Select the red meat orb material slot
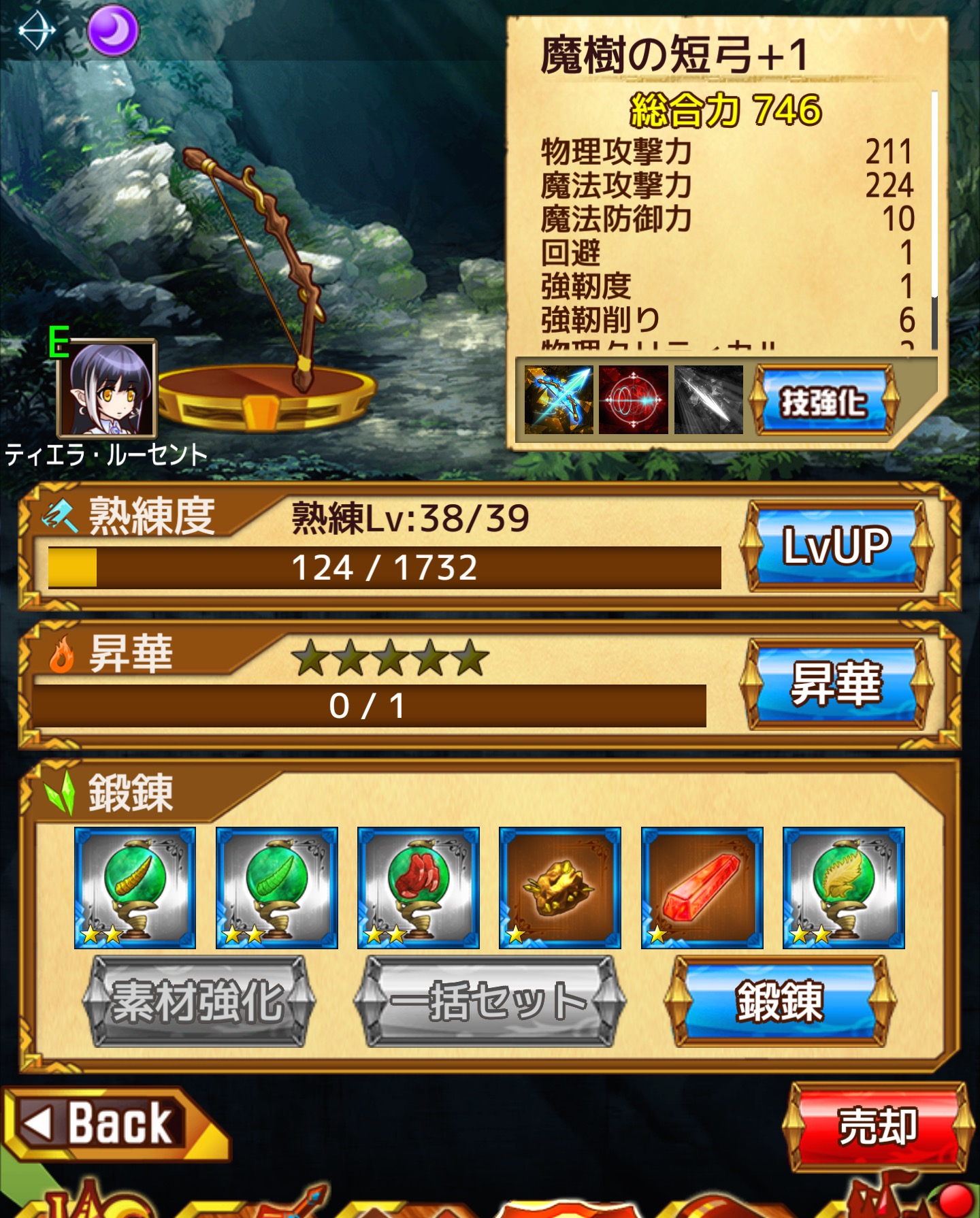The width and height of the screenshot is (980, 1218). point(419,887)
